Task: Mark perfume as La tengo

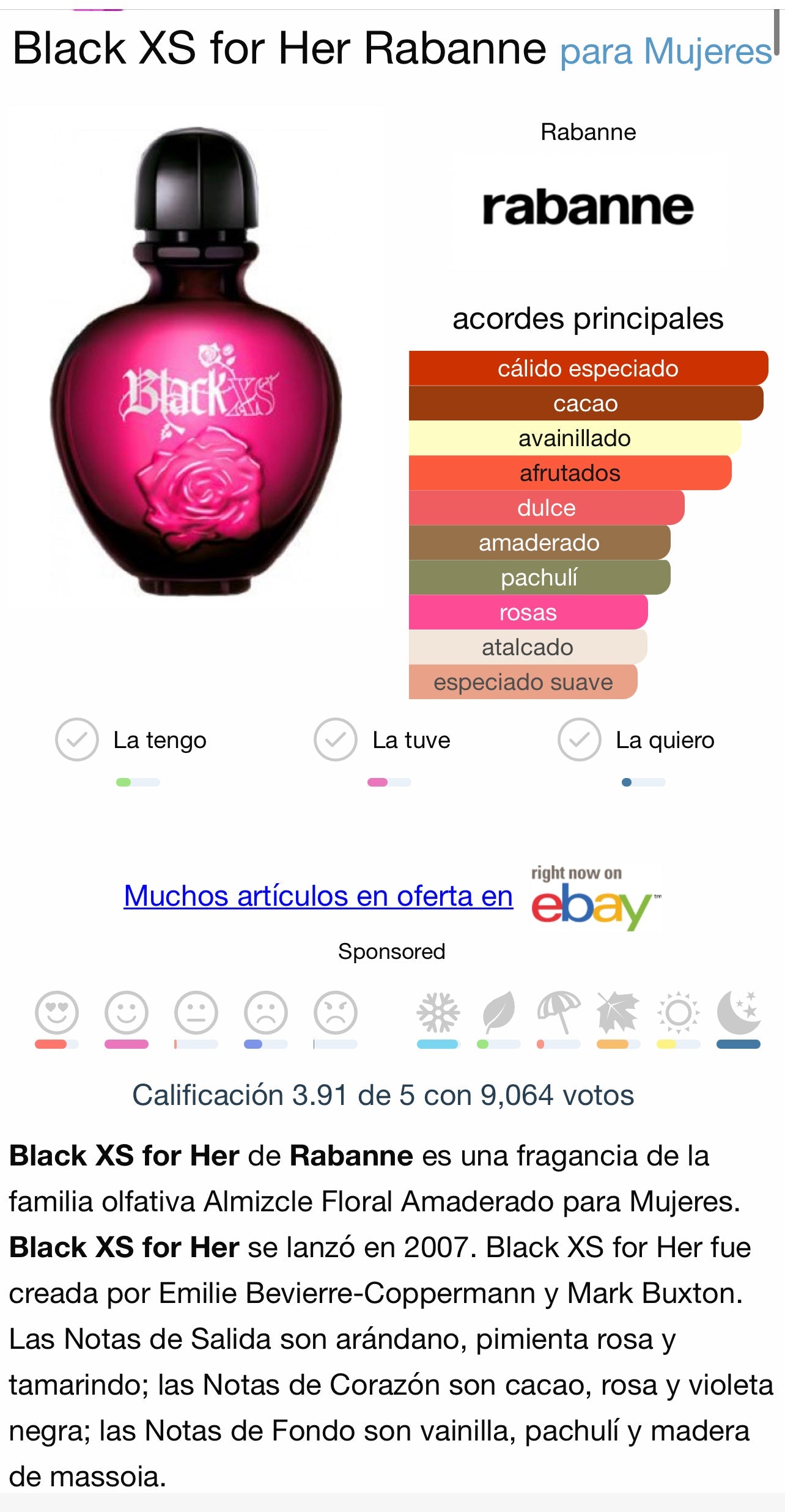Action: pyautogui.click(x=77, y=739)
